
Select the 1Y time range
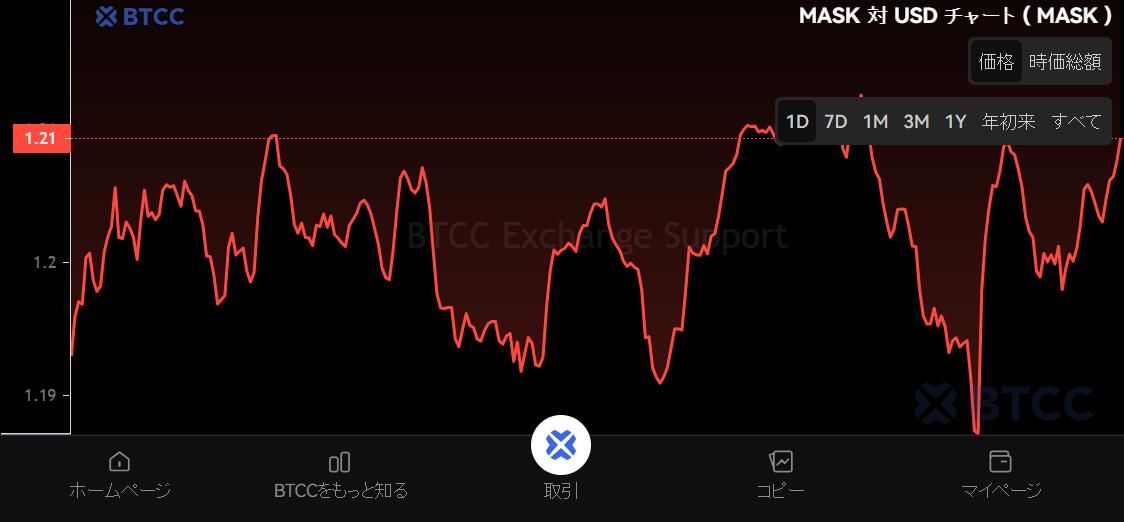point(956,122)
